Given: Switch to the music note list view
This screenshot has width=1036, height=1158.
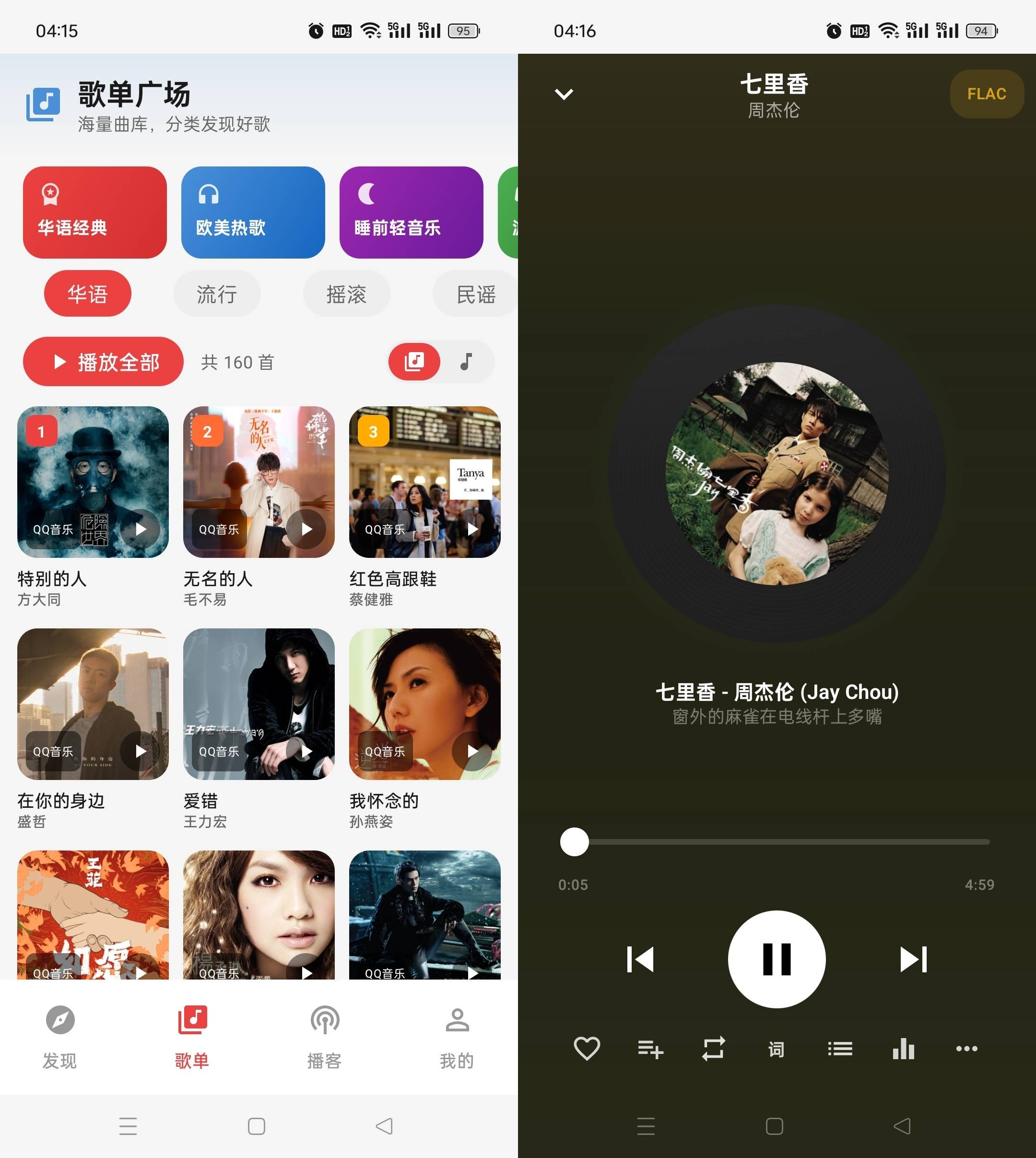Looking at the screenshot, I should 466,362.
